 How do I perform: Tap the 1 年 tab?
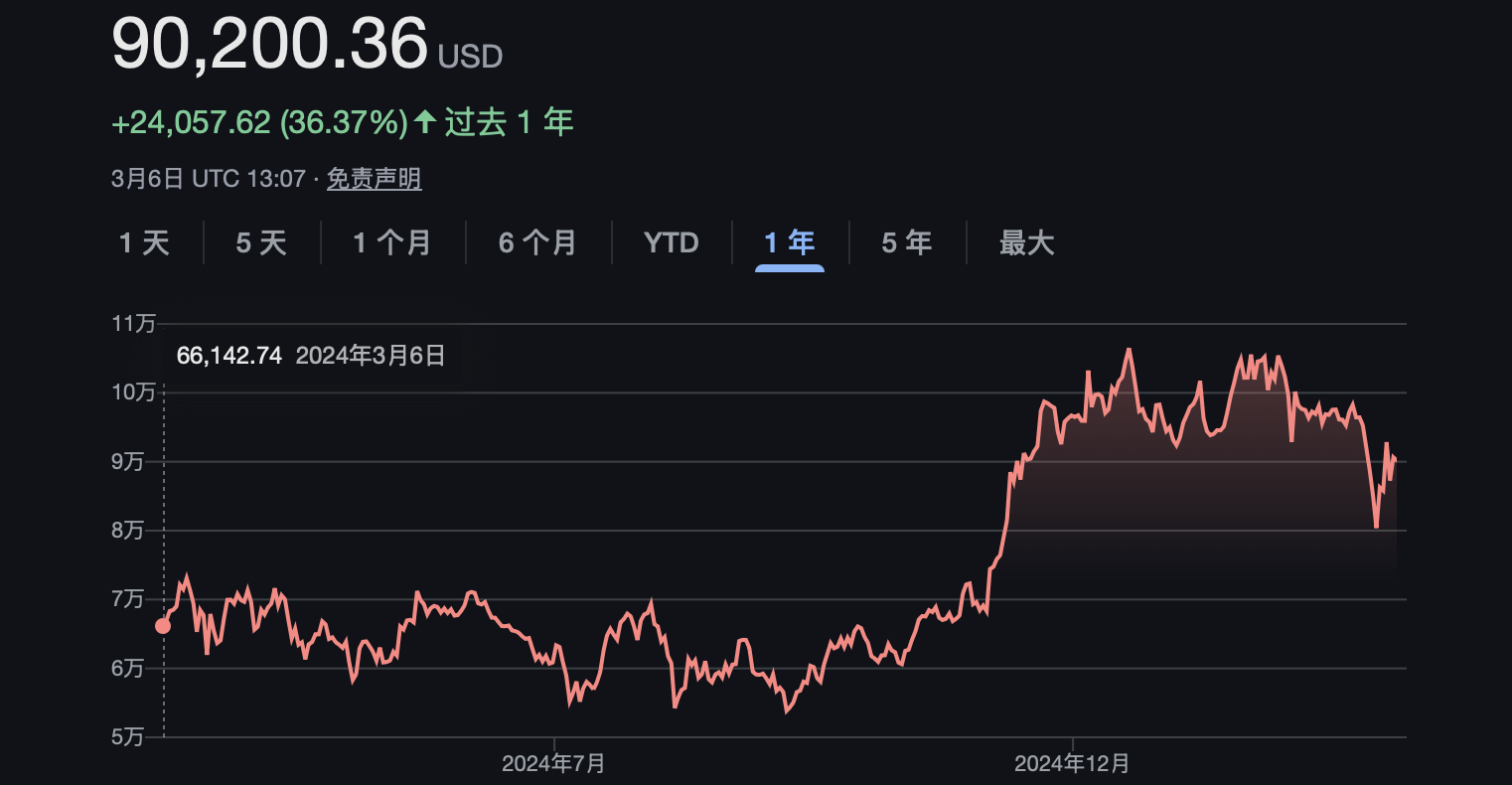click(x=790, y=242)
